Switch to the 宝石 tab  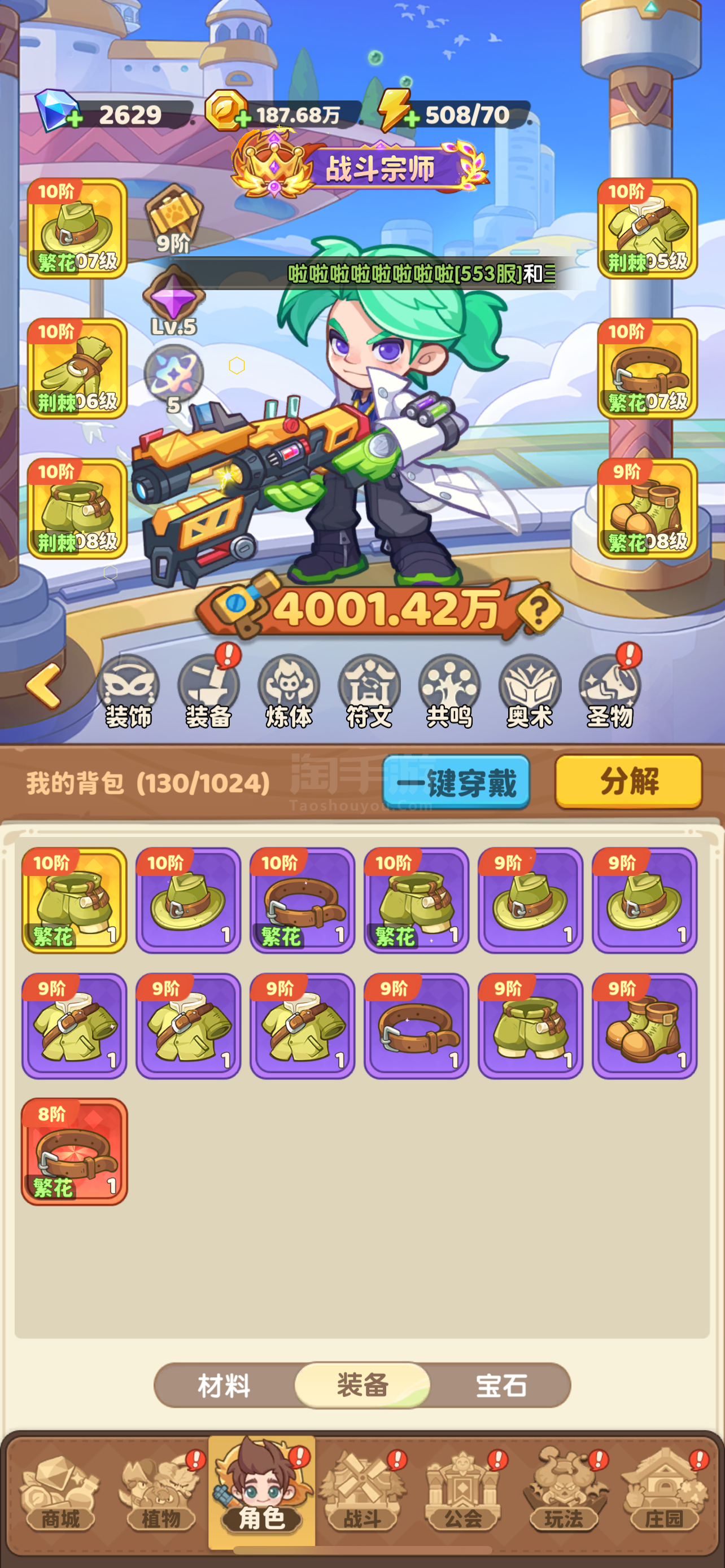click(500, 1386)
